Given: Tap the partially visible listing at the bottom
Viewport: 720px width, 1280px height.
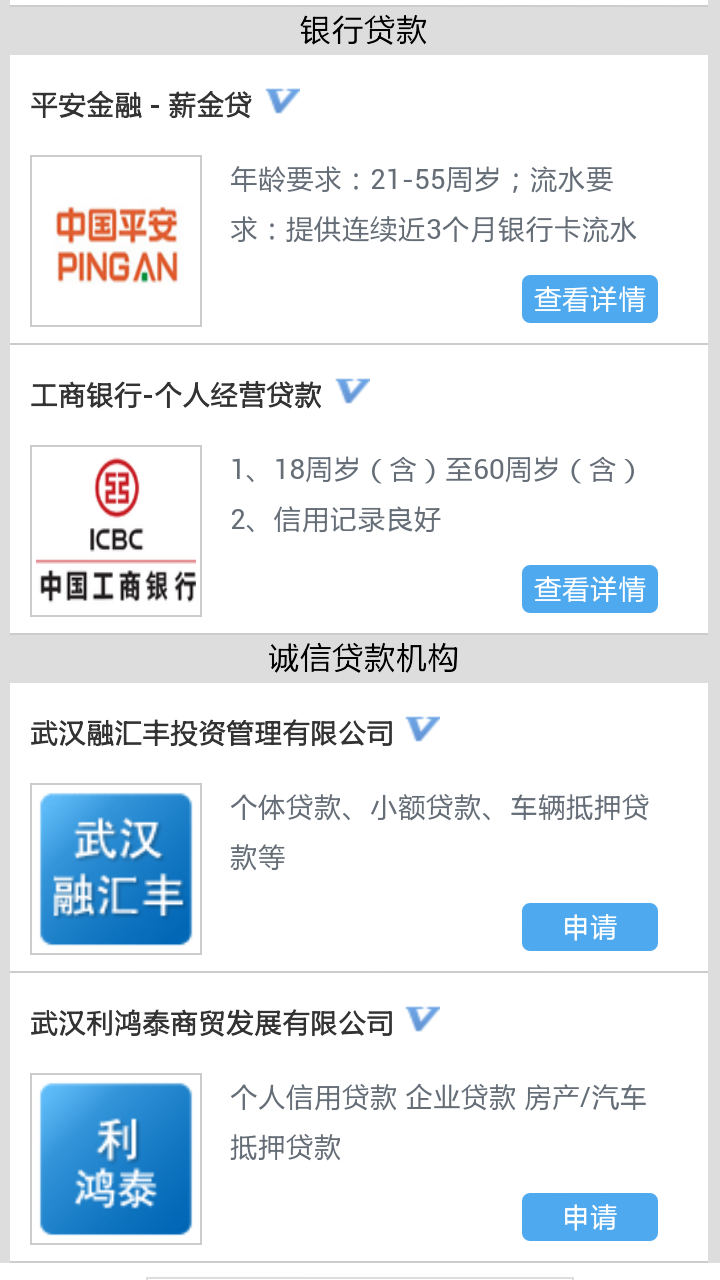Looking at the screenshot, I should pyautogui.click(x=360, y=1274).
